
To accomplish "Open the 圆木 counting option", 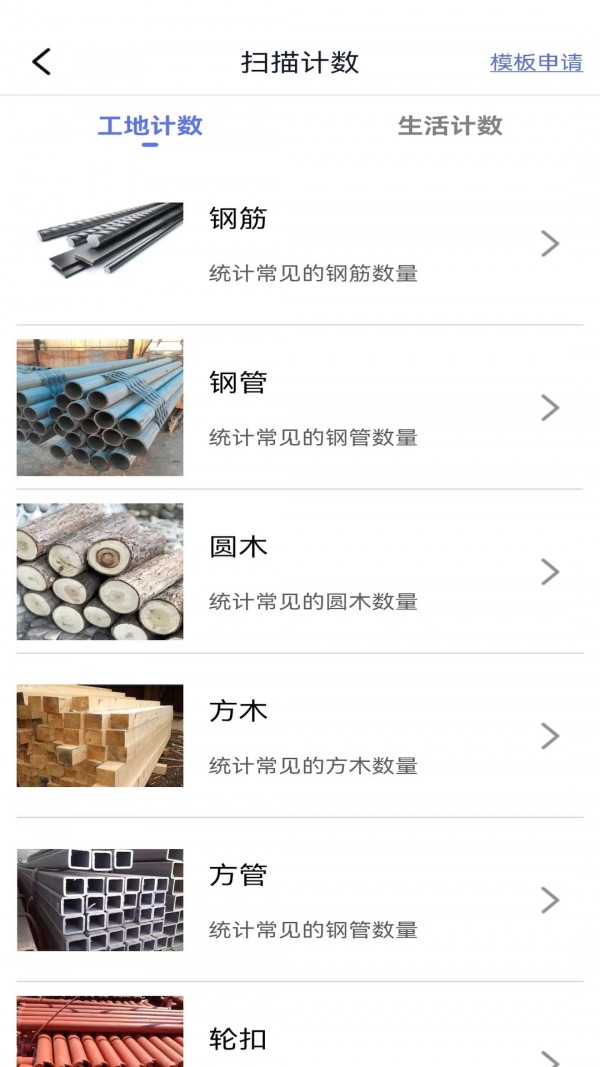I will [300, 571].
